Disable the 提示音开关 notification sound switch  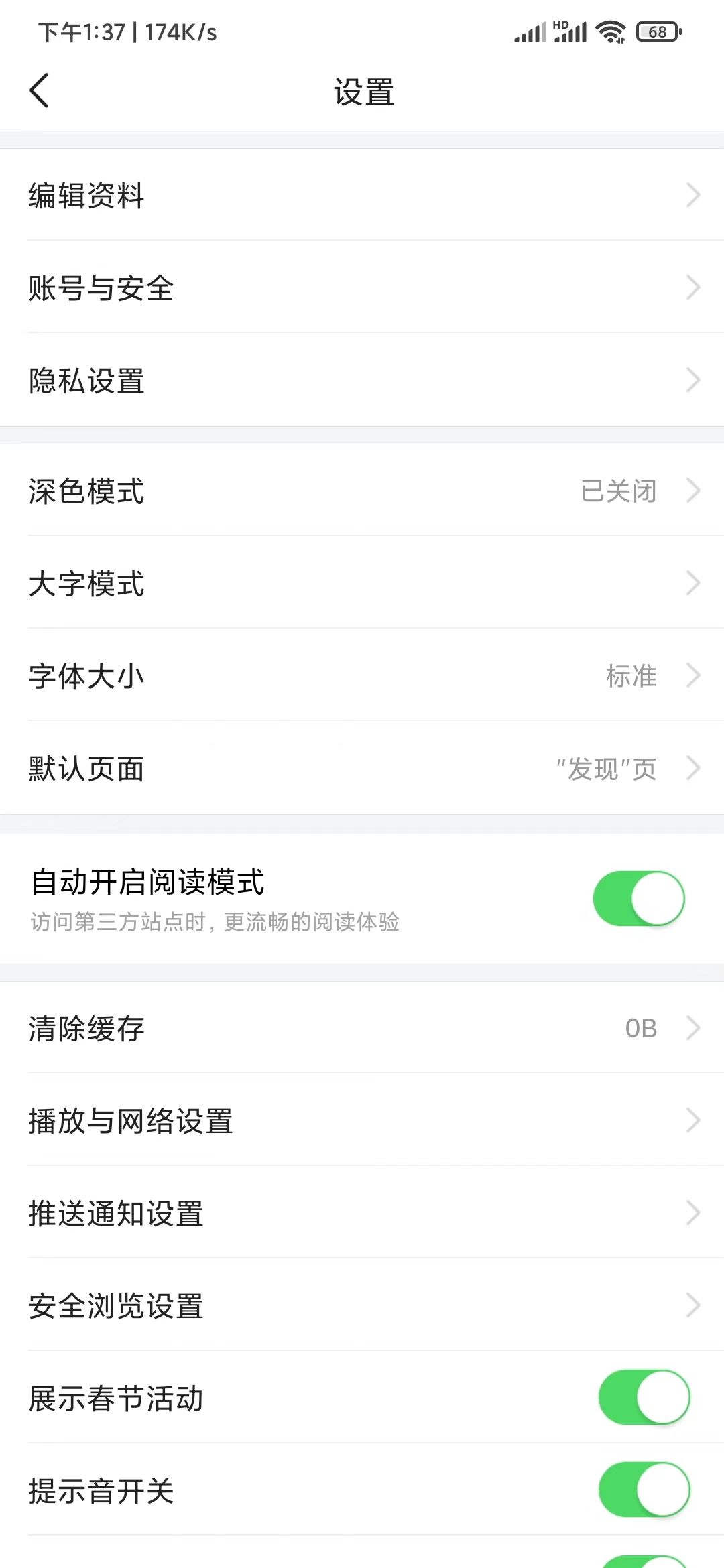(645, 1490)
